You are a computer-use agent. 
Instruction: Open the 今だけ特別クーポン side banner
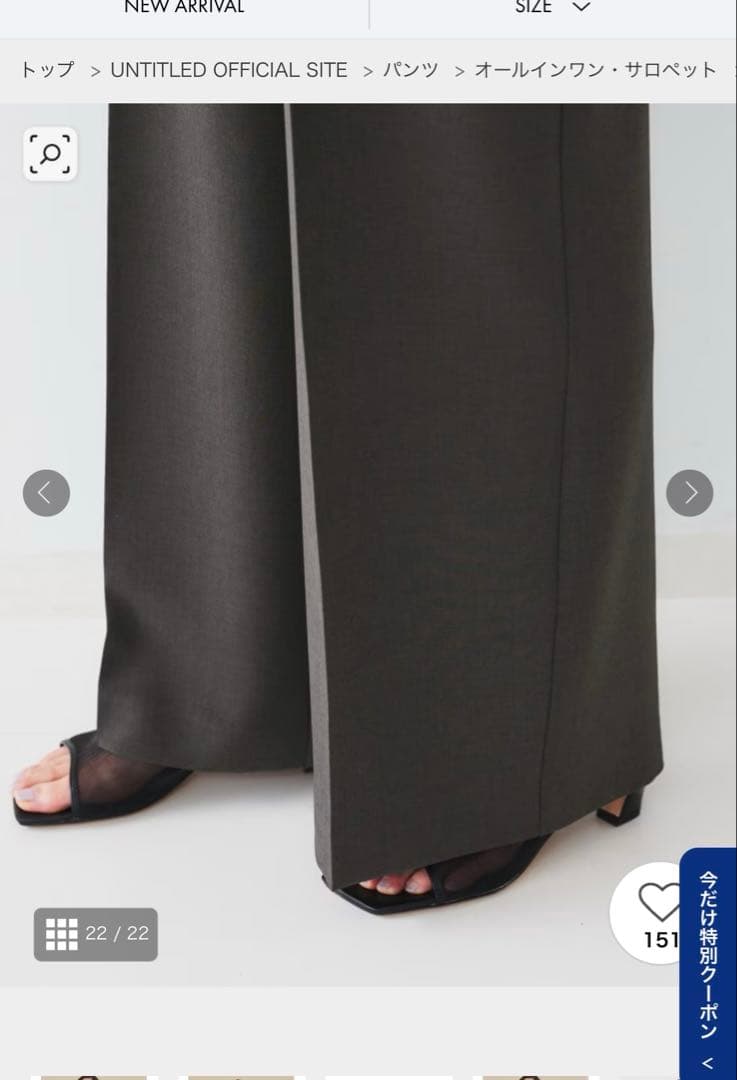(x=708, y=963)
